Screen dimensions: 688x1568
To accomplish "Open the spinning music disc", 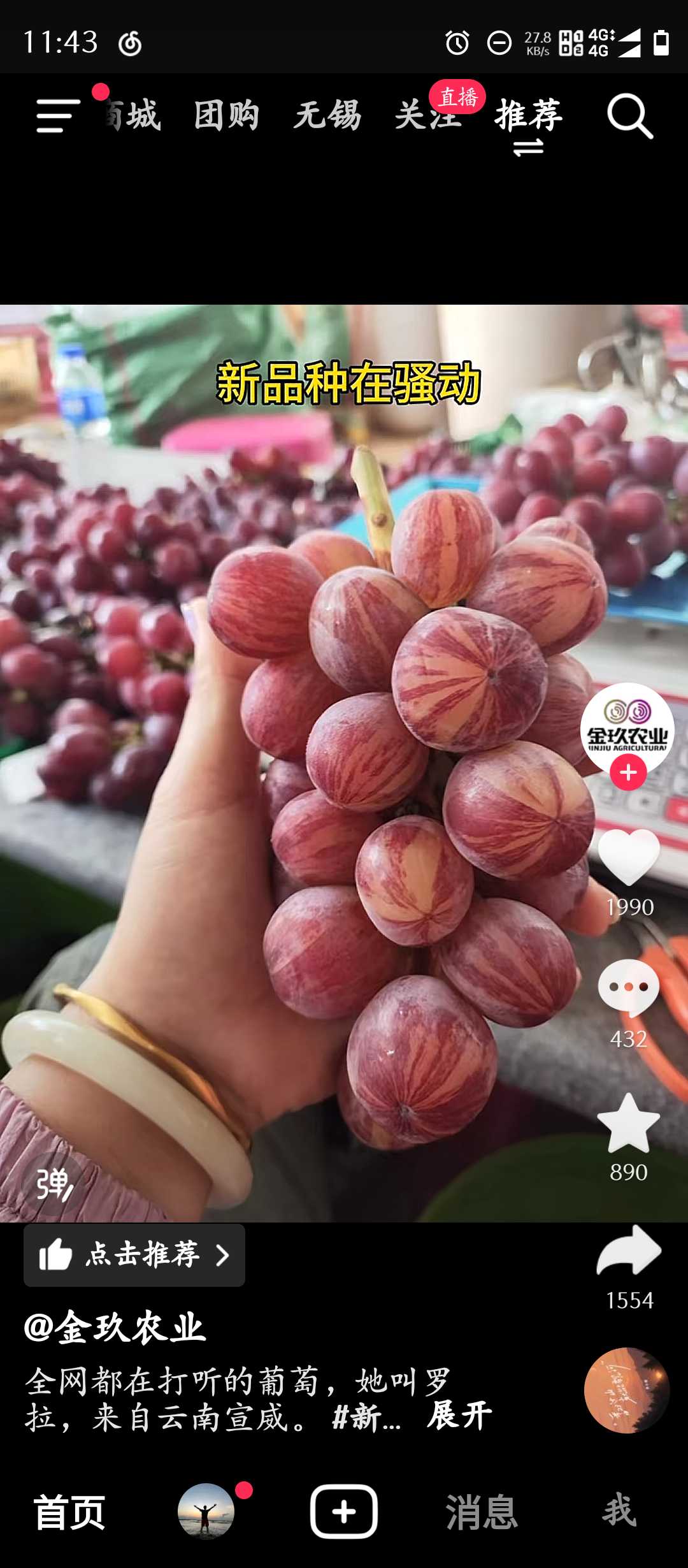I will click(627, 1390).
